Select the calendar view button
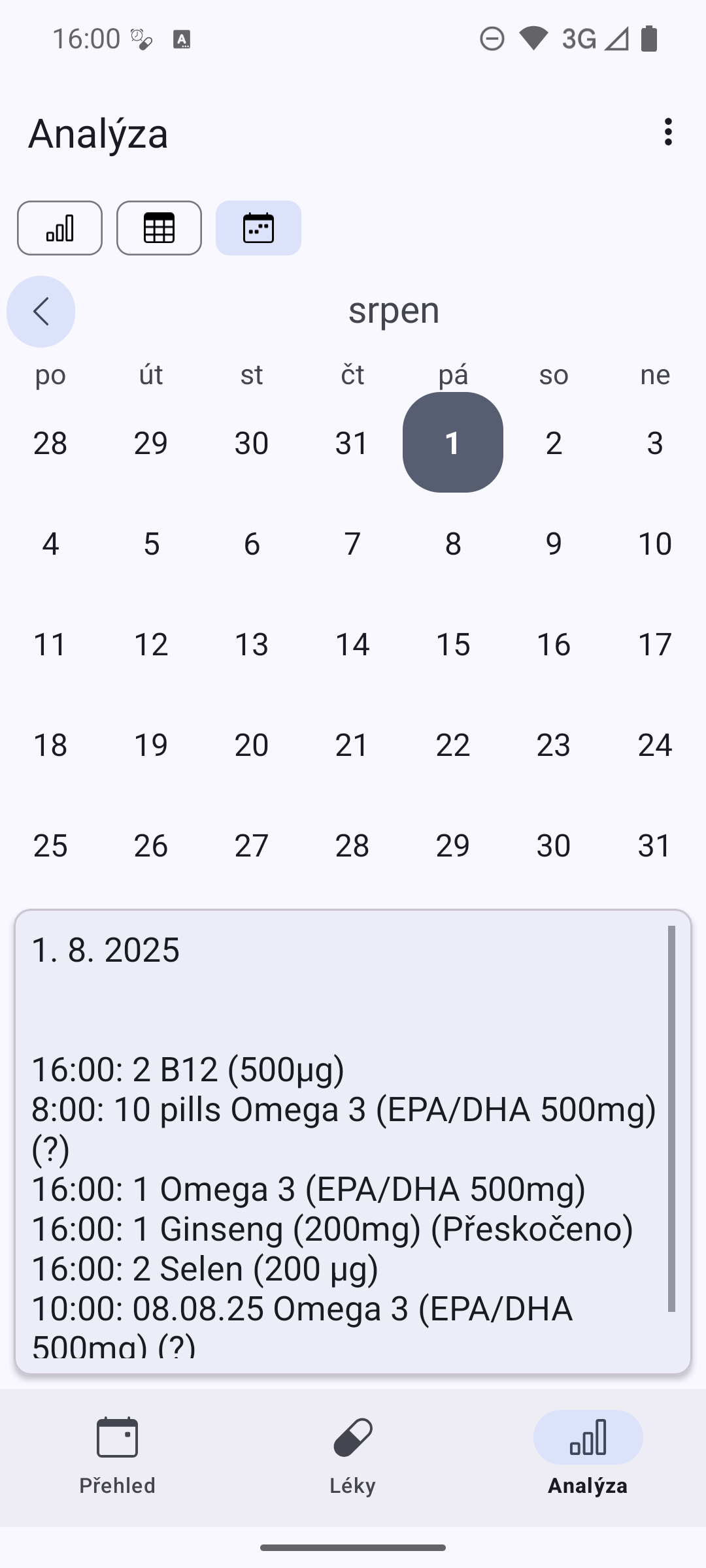Image resolution: width=706 pixels, height=1568 pixels. 258,228
